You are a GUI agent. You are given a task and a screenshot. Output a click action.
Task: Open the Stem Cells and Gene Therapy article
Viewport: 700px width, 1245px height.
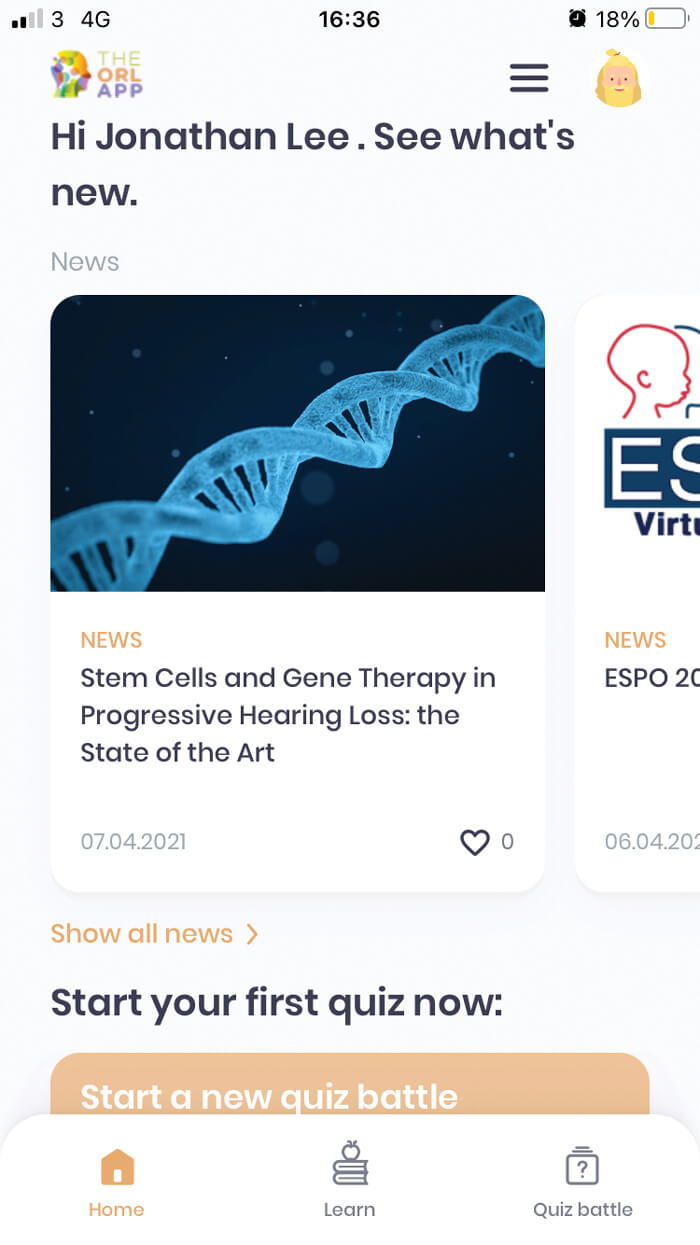[x=288, y=714]
